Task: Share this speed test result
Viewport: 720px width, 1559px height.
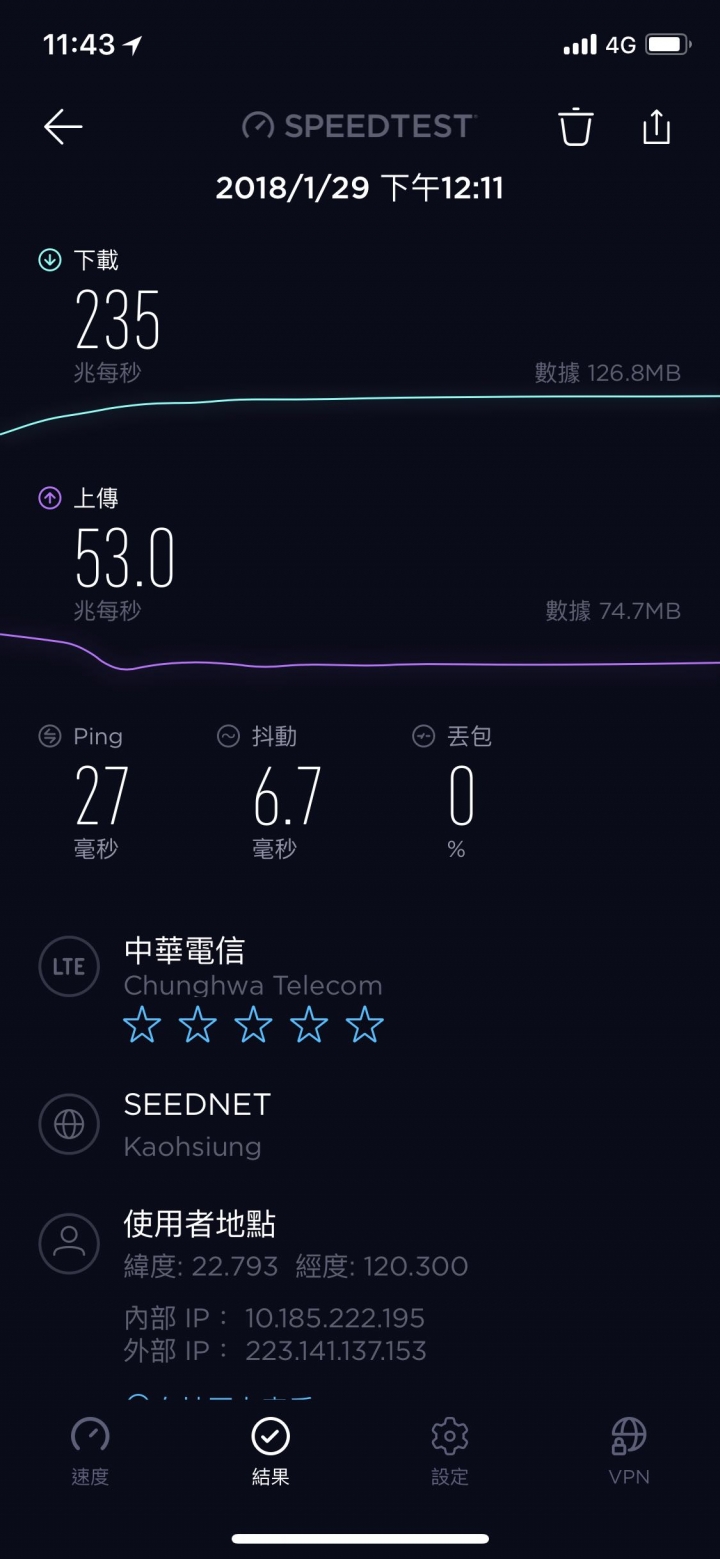Action: [x=656, y=126]
